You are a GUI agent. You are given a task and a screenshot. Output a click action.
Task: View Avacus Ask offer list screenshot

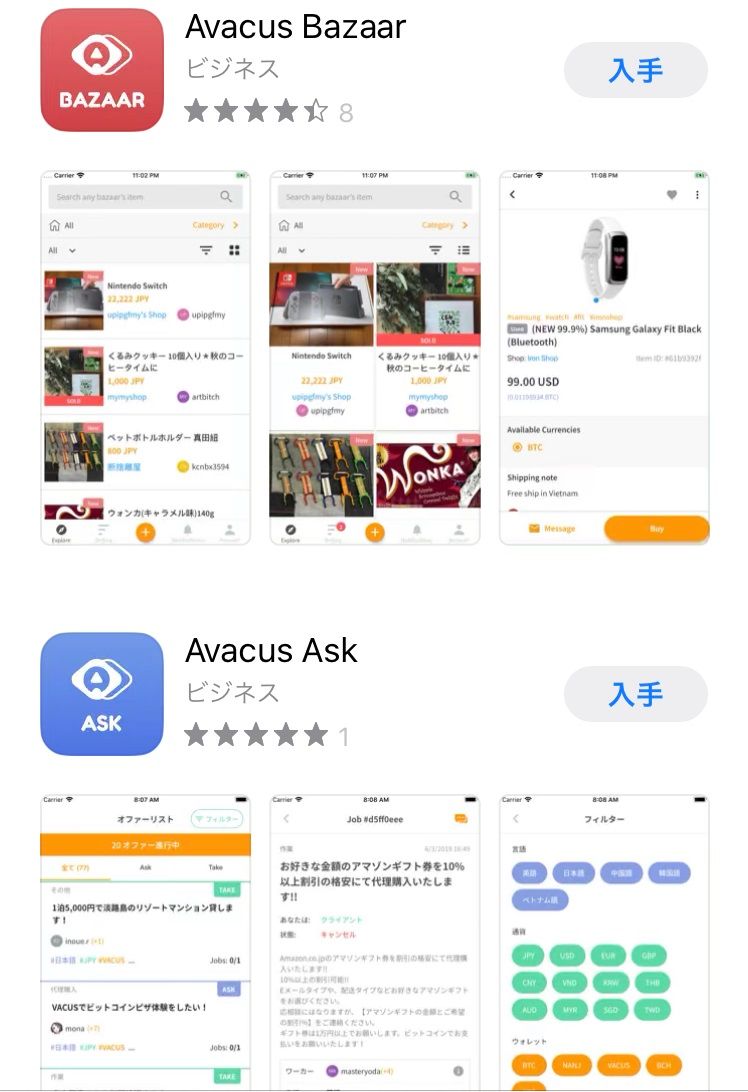pyautogui.click(x=145, y=940)
